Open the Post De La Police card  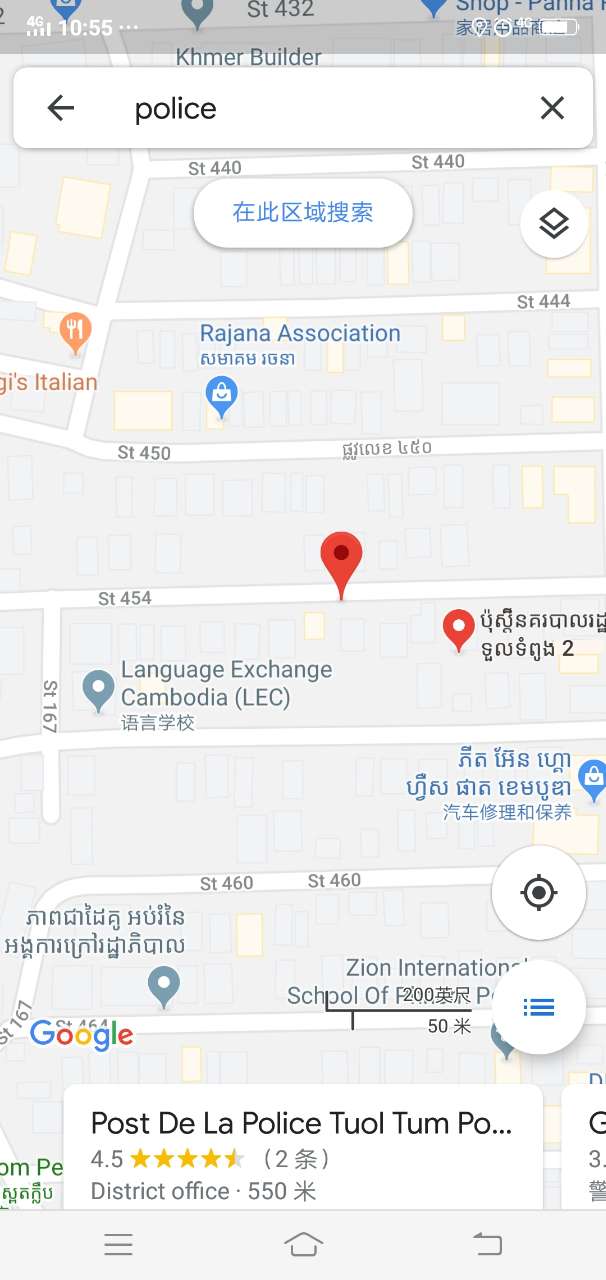click(302, 1150)
